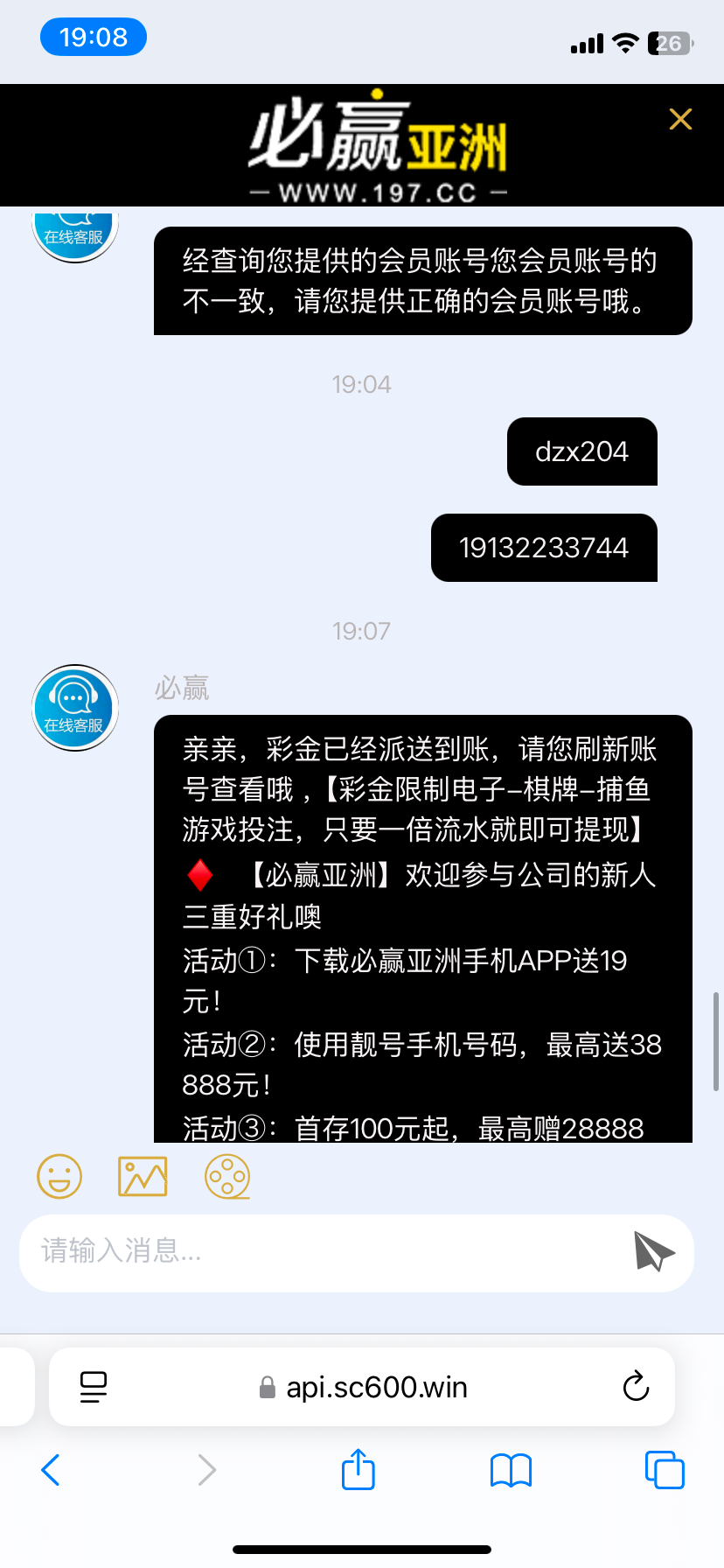This screenshot has width=724, height=1568.
Task: Reload the page in Safari
Action: coord(636,1386)
